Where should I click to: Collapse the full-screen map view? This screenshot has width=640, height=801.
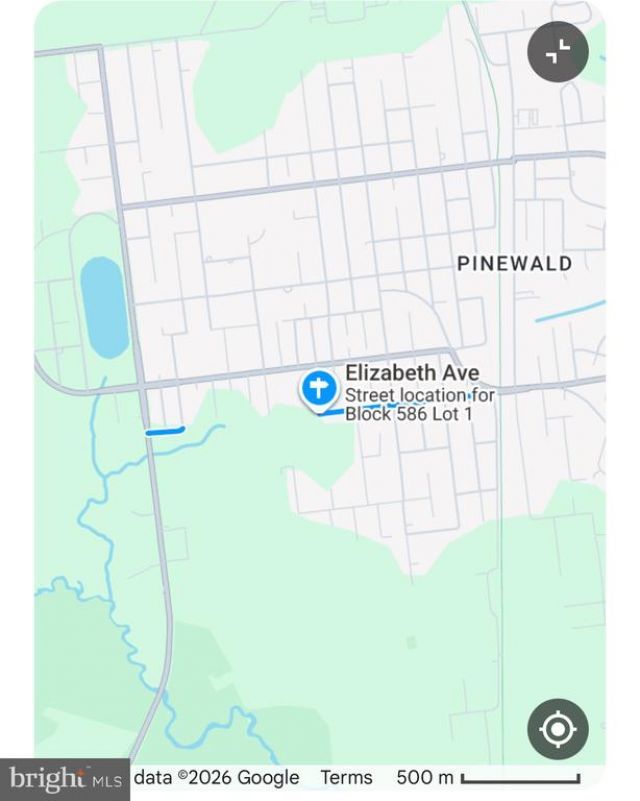tap(558, 51)
